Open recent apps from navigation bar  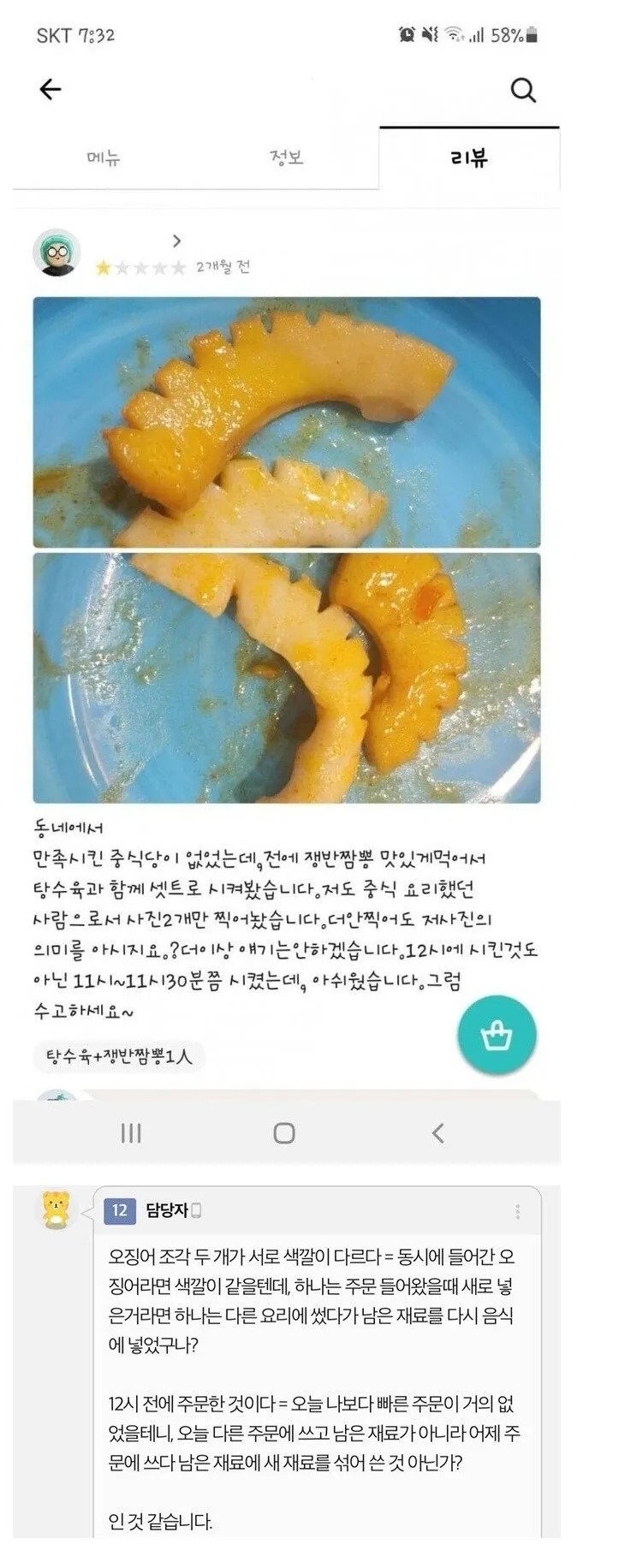tap(131, 1133)
